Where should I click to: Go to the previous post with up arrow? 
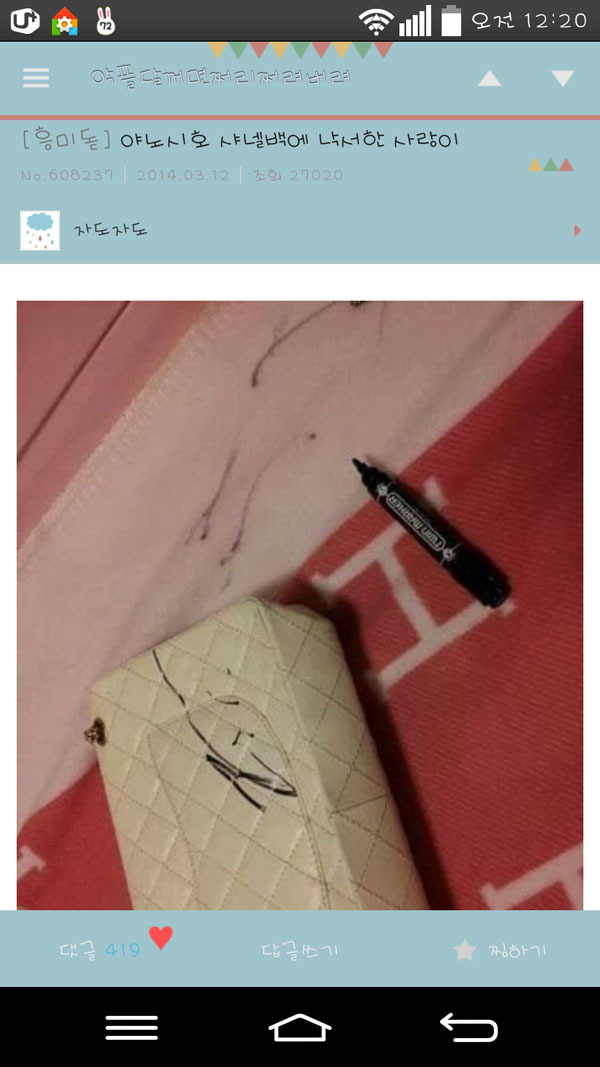(x=489, y=78)
